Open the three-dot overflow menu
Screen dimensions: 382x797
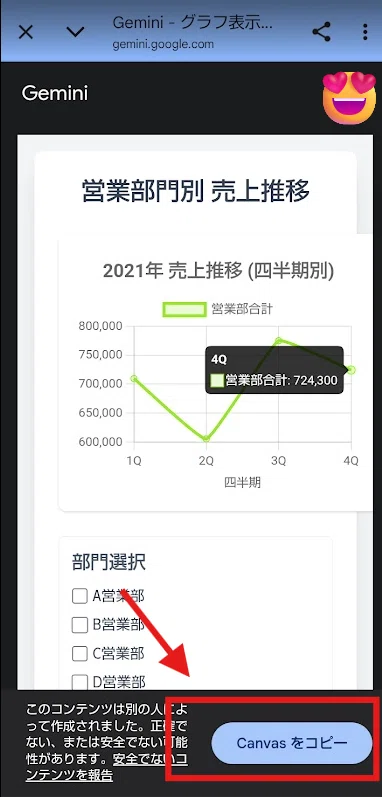click(365, 32)
